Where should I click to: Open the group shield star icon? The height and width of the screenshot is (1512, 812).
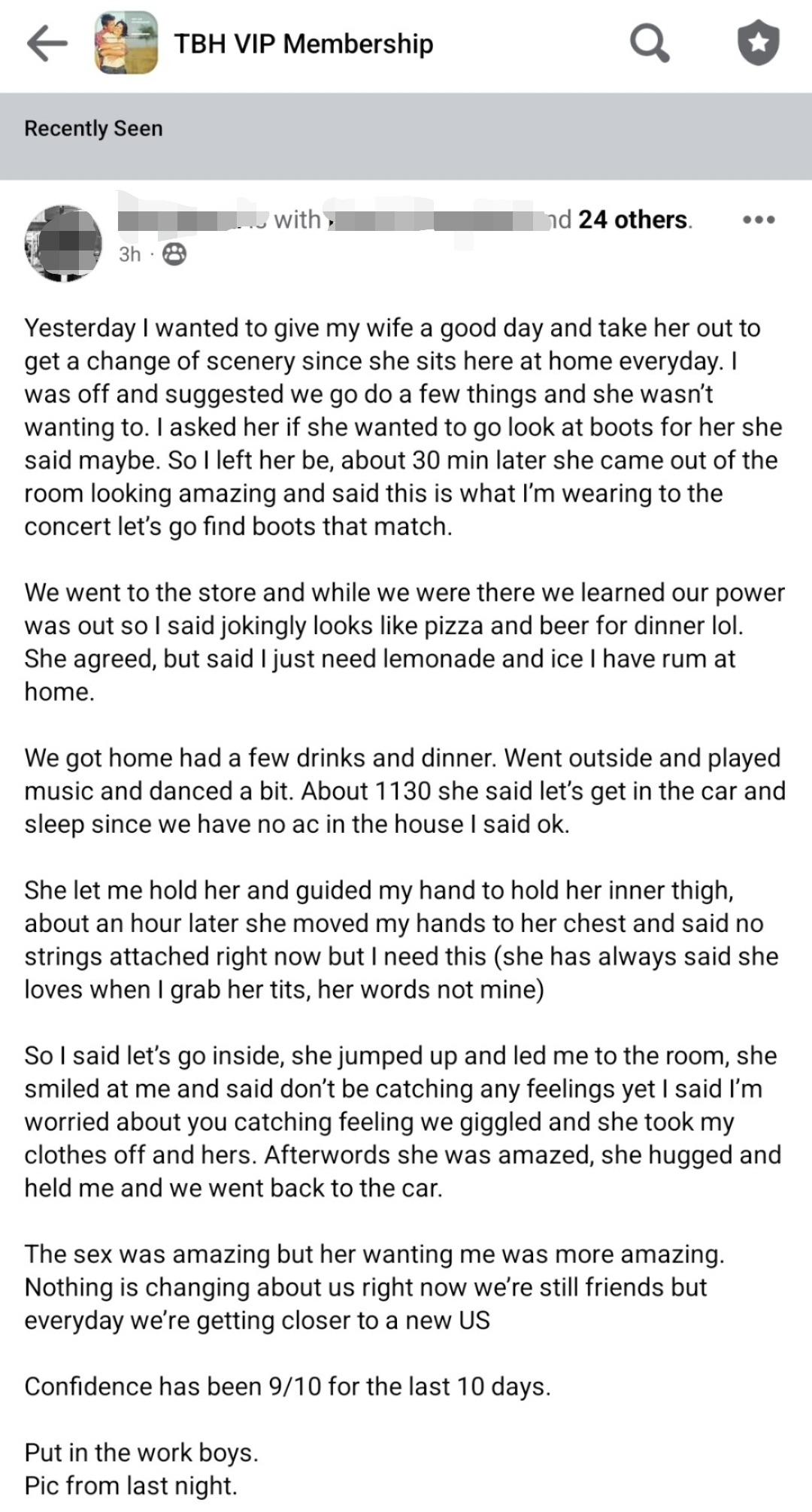757,44
